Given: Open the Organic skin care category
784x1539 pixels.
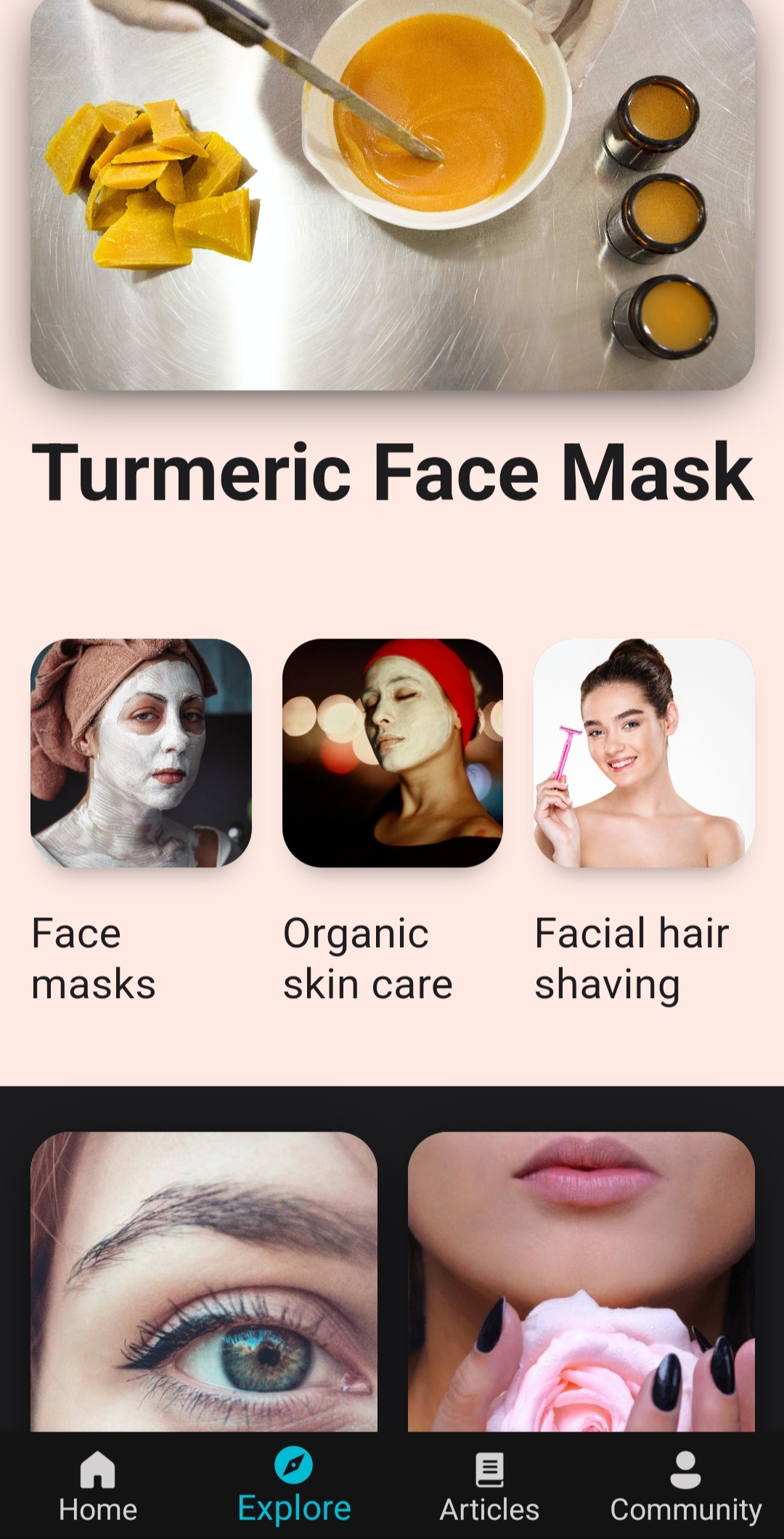Looking at the screenshot, I should click(392, 753).
